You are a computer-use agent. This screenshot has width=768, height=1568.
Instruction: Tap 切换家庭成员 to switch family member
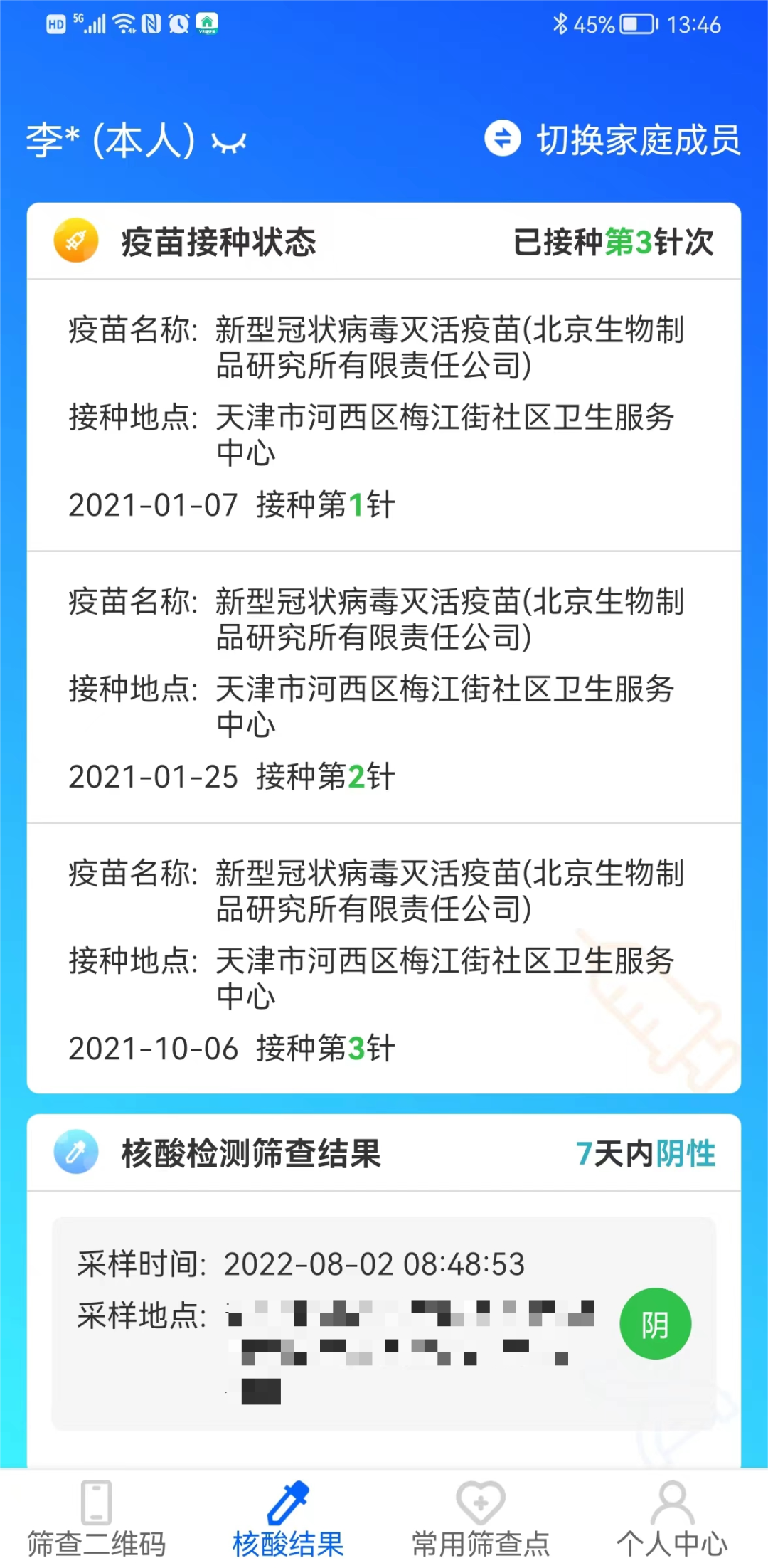613,139
